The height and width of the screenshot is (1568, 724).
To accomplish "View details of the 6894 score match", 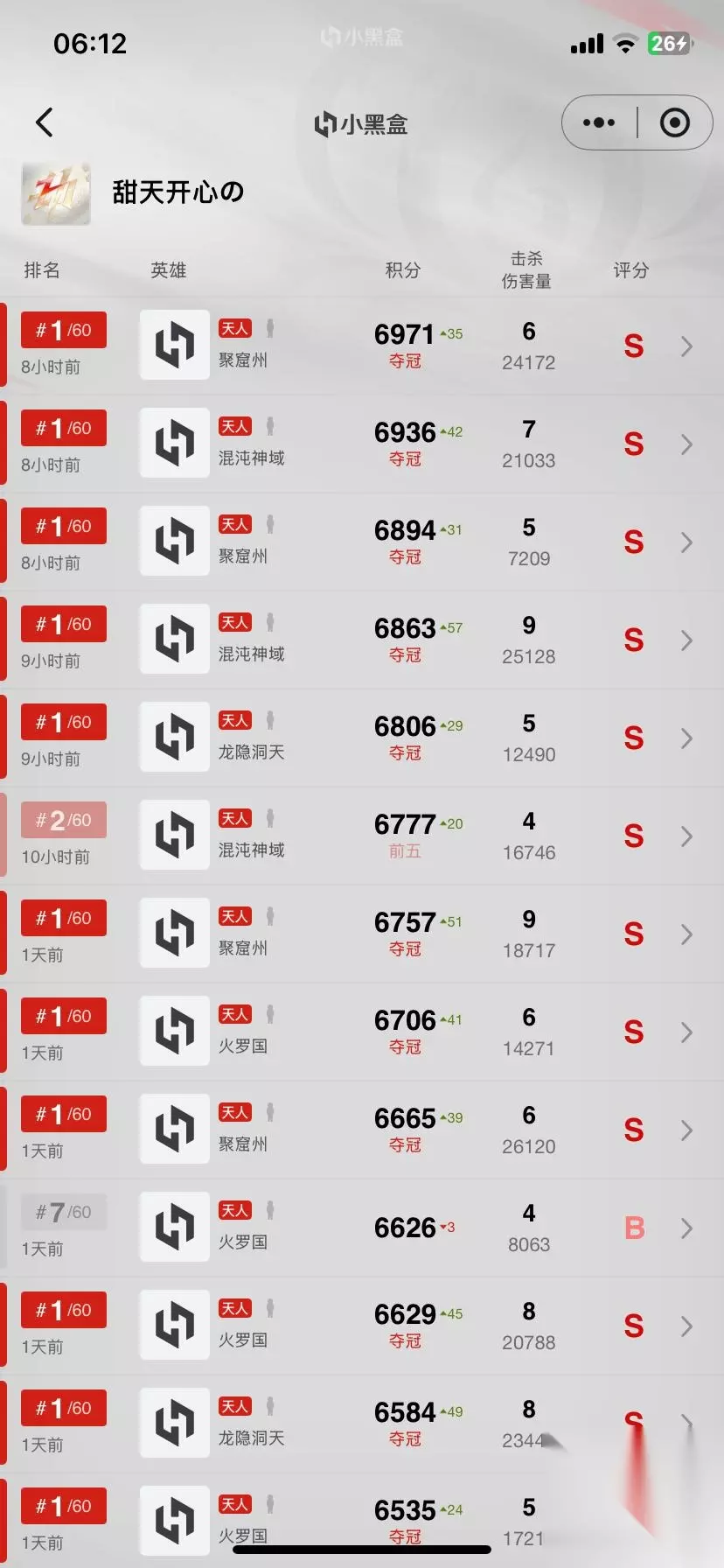I will (x=362, y=542).
